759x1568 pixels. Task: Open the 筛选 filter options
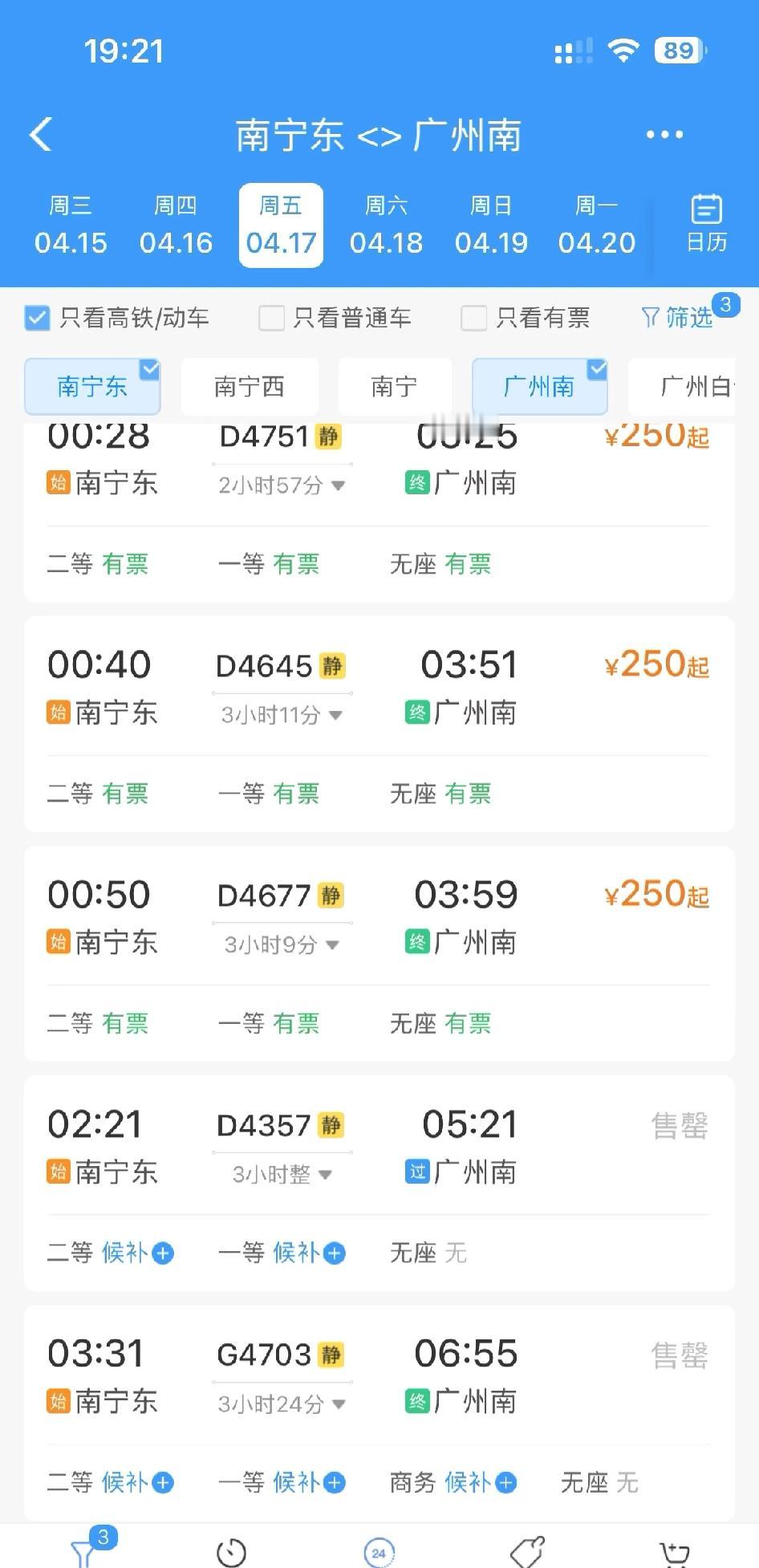coord(679,319)
